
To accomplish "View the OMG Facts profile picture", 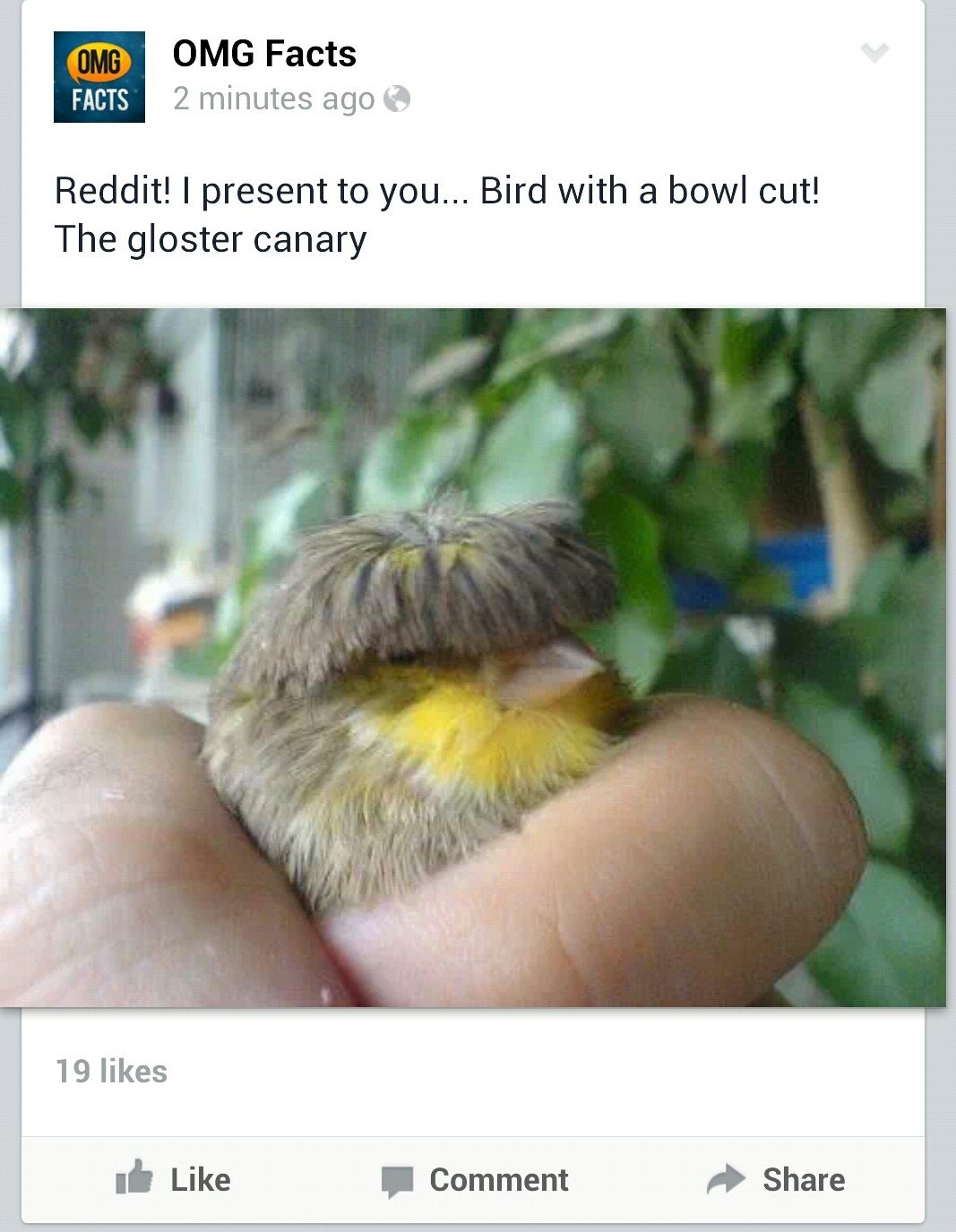I will [x=99, y=77].
